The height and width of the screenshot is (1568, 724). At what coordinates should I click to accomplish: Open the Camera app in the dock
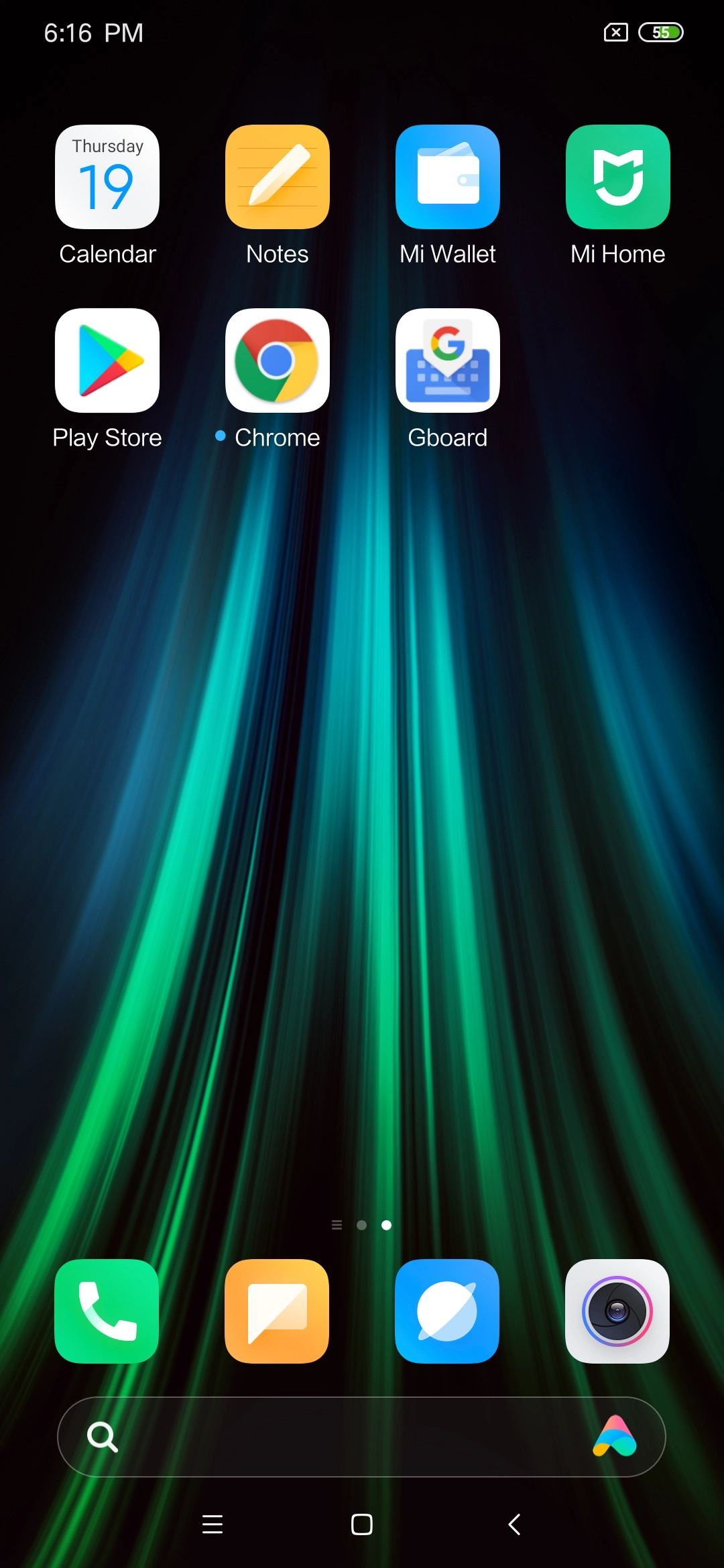[x=617, y=1311]
